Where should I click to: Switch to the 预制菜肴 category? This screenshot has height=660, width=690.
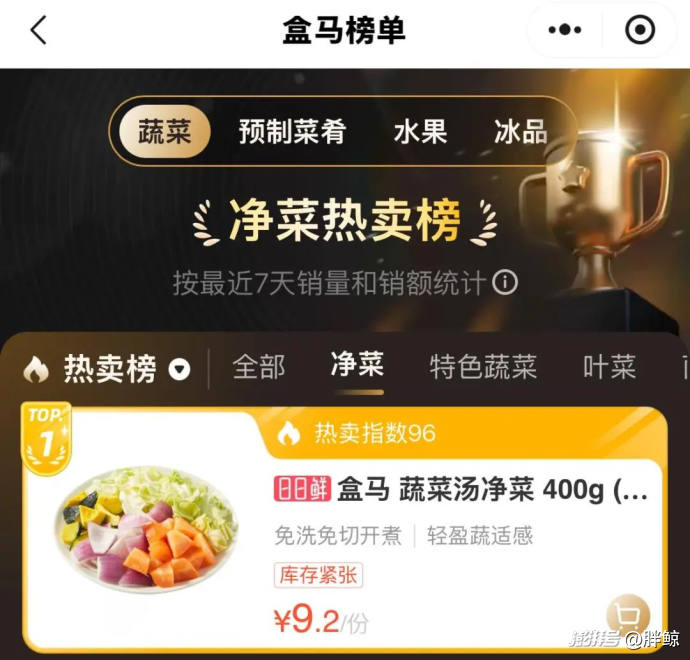(292, 132)
